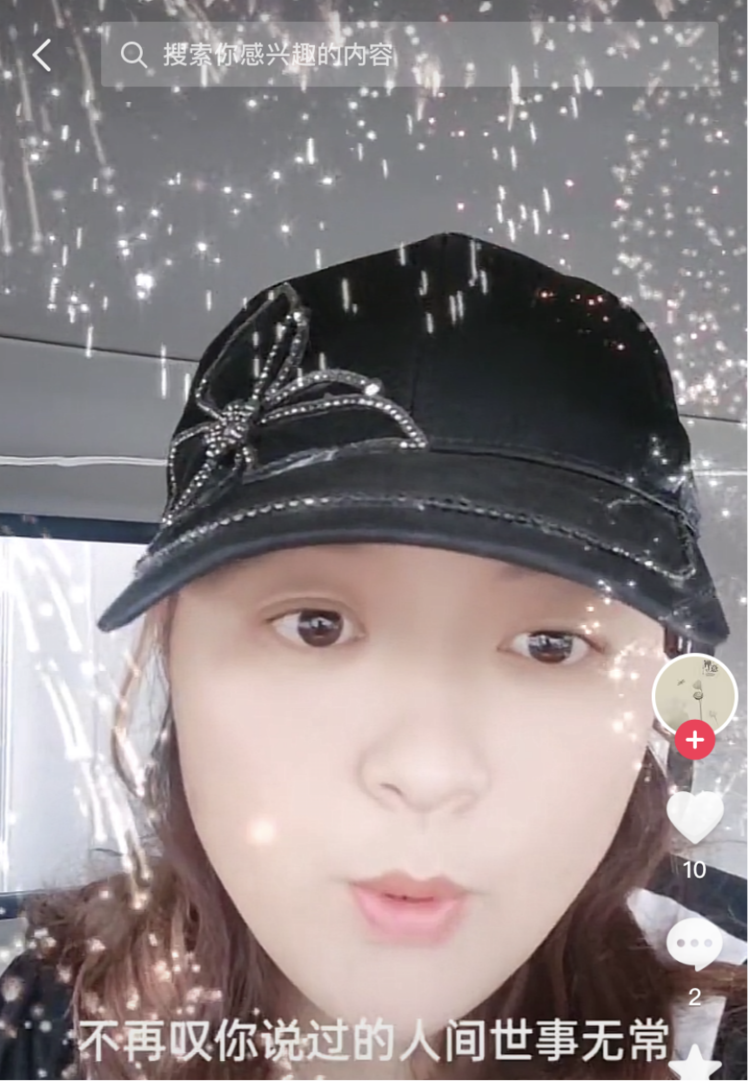Add this video to favorites with the star
The width and height of the screenshot is (750, 1081).
click(x=694, y=1062)
